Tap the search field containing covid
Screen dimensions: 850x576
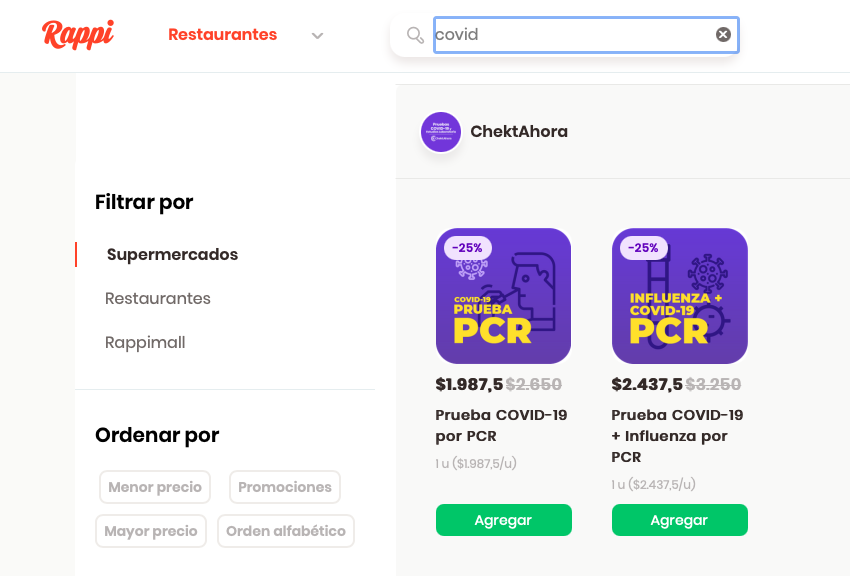(x=570, y=35)
